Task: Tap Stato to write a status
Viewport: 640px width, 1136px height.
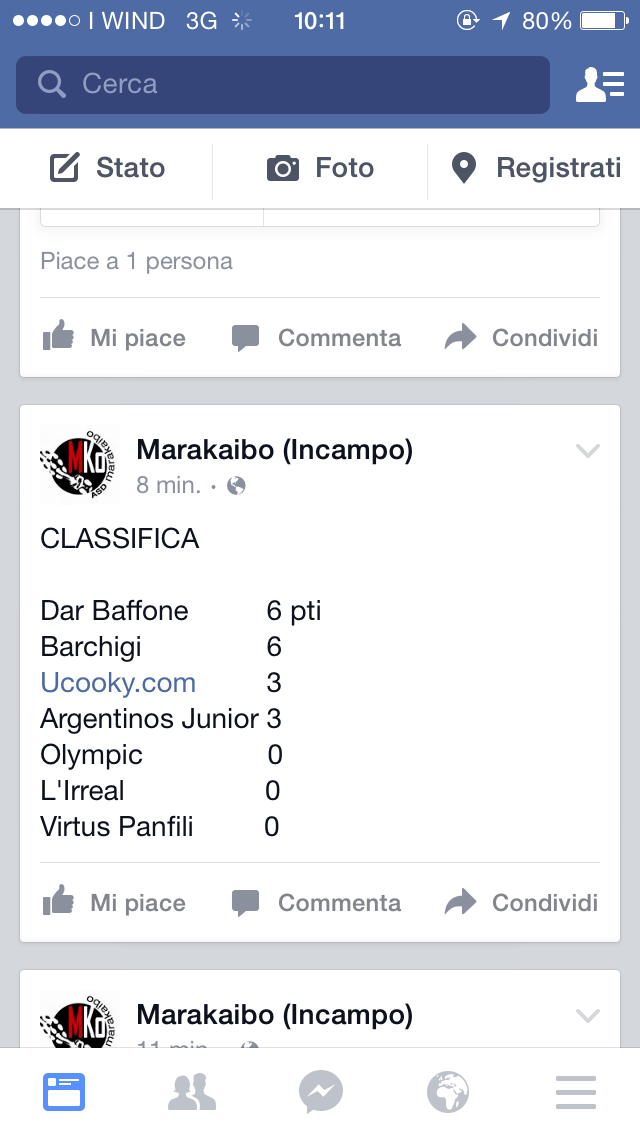Action: [108, 168]
